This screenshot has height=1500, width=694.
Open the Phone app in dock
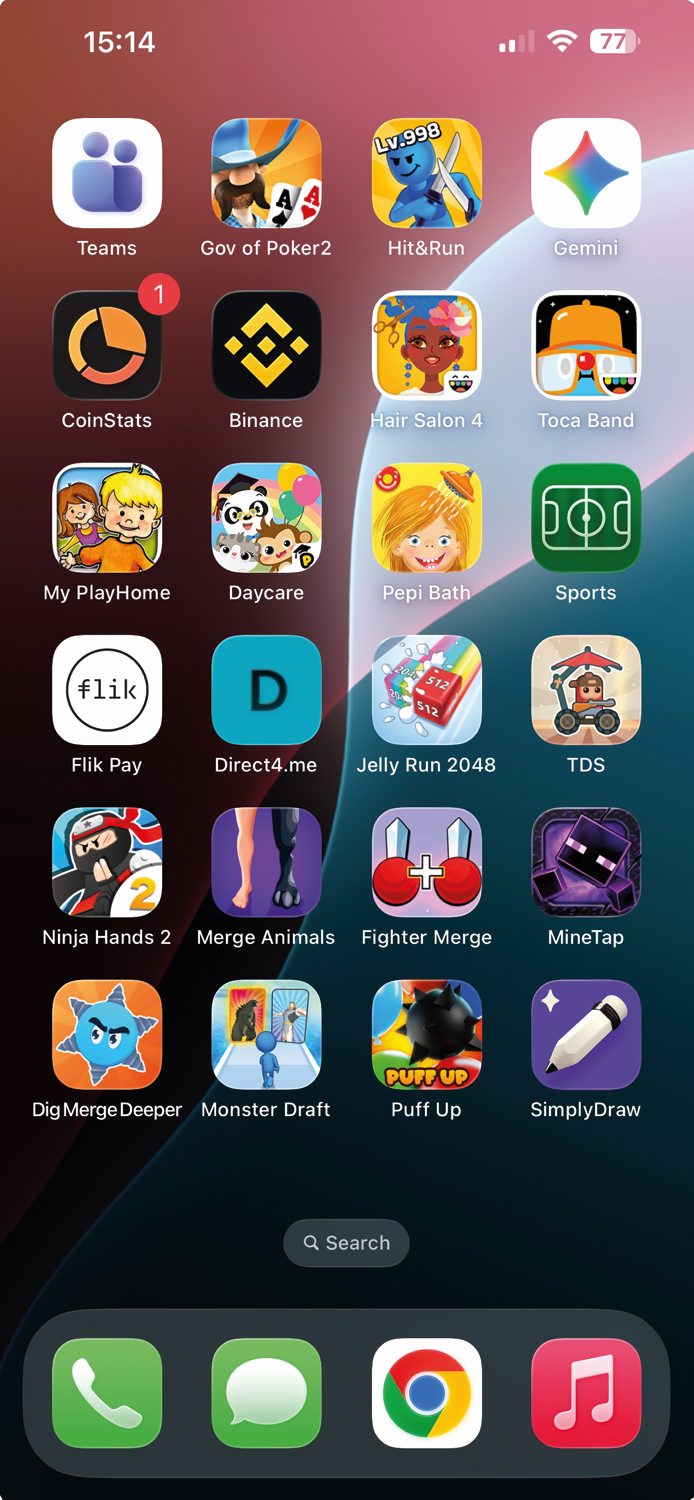107,1393
